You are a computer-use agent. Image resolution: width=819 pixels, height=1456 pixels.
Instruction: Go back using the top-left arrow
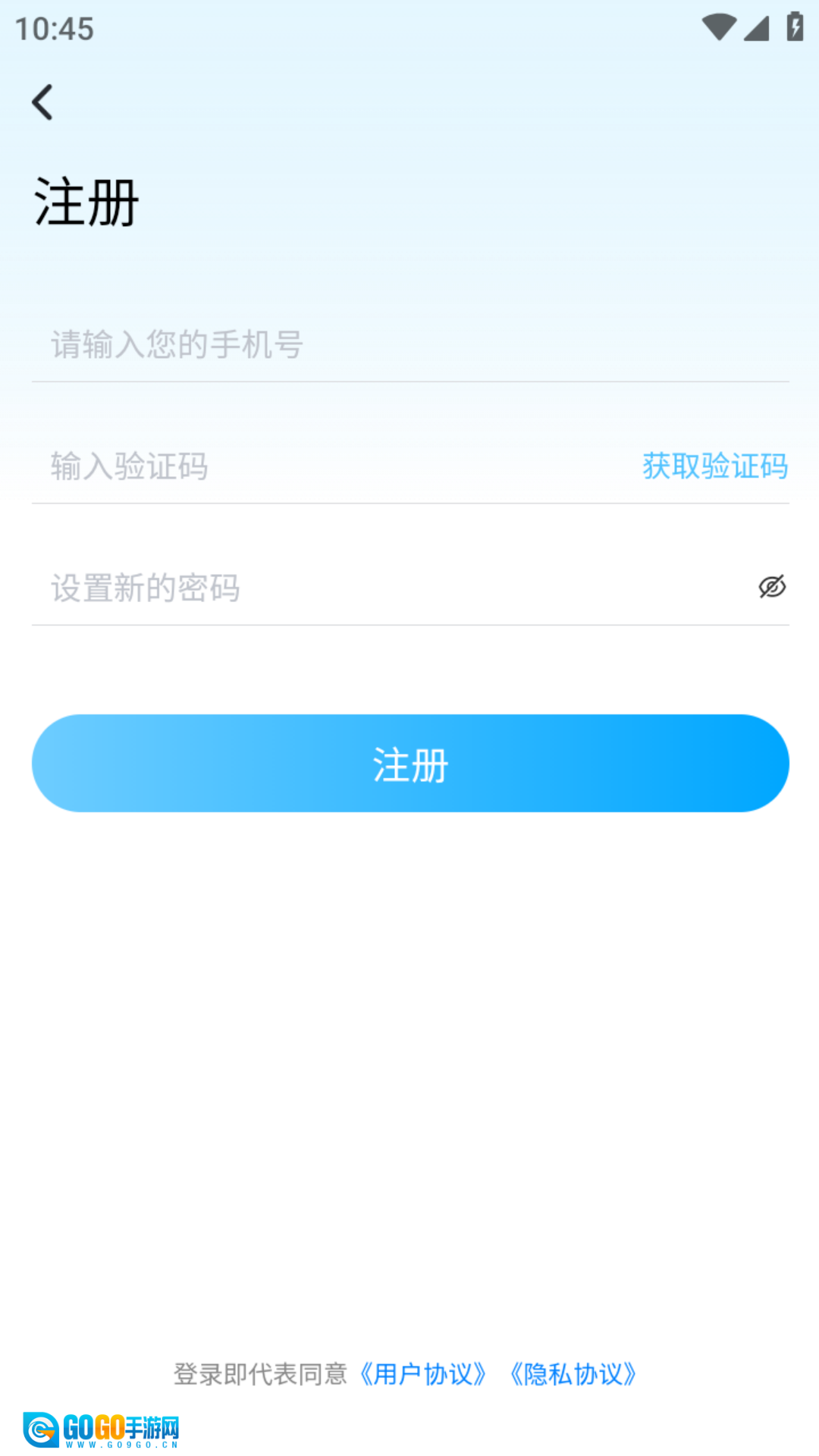[x=42, y=102]
